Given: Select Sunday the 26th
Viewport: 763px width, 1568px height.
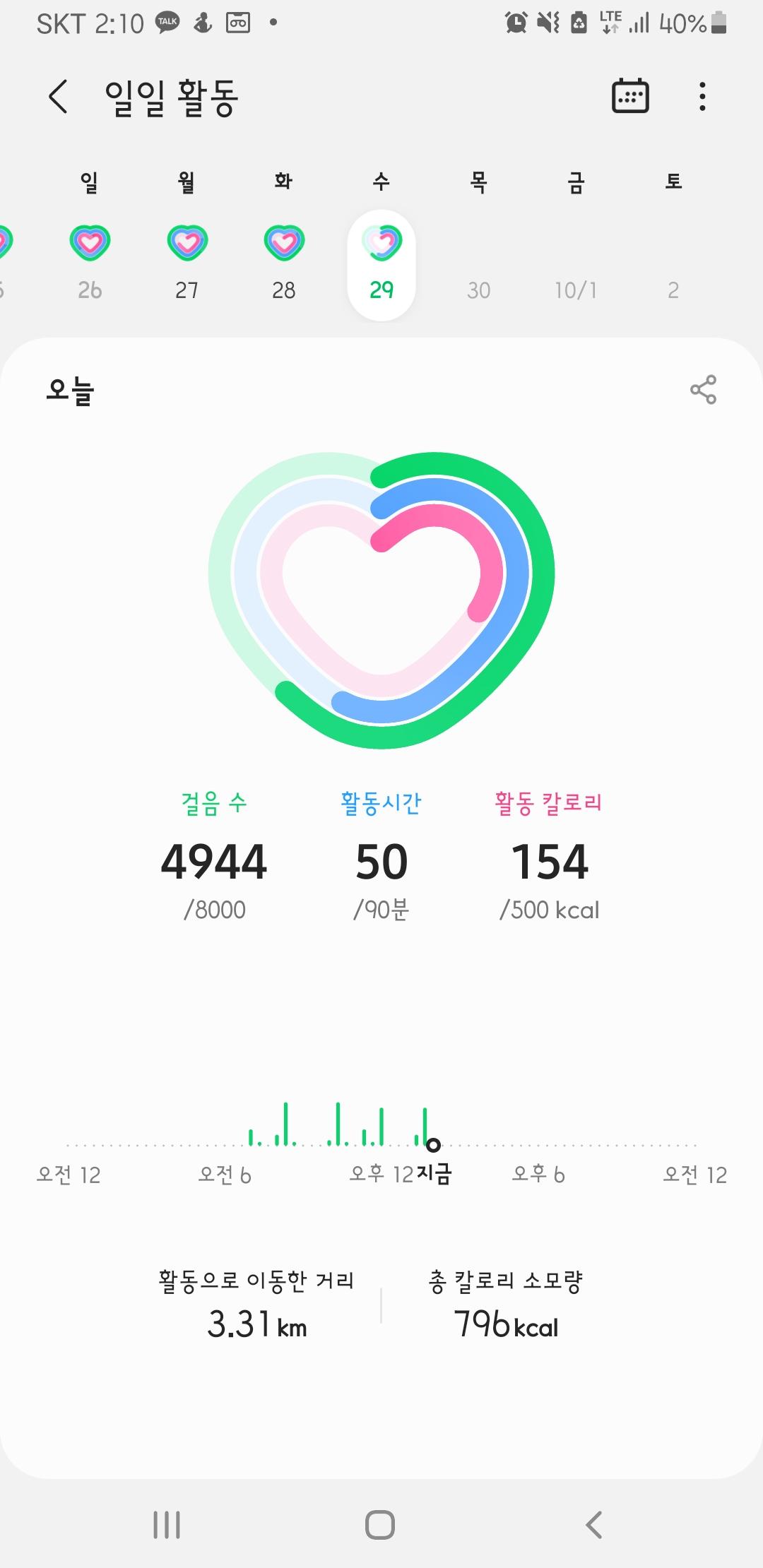Looking at the screenshot, I should point(90,261).
